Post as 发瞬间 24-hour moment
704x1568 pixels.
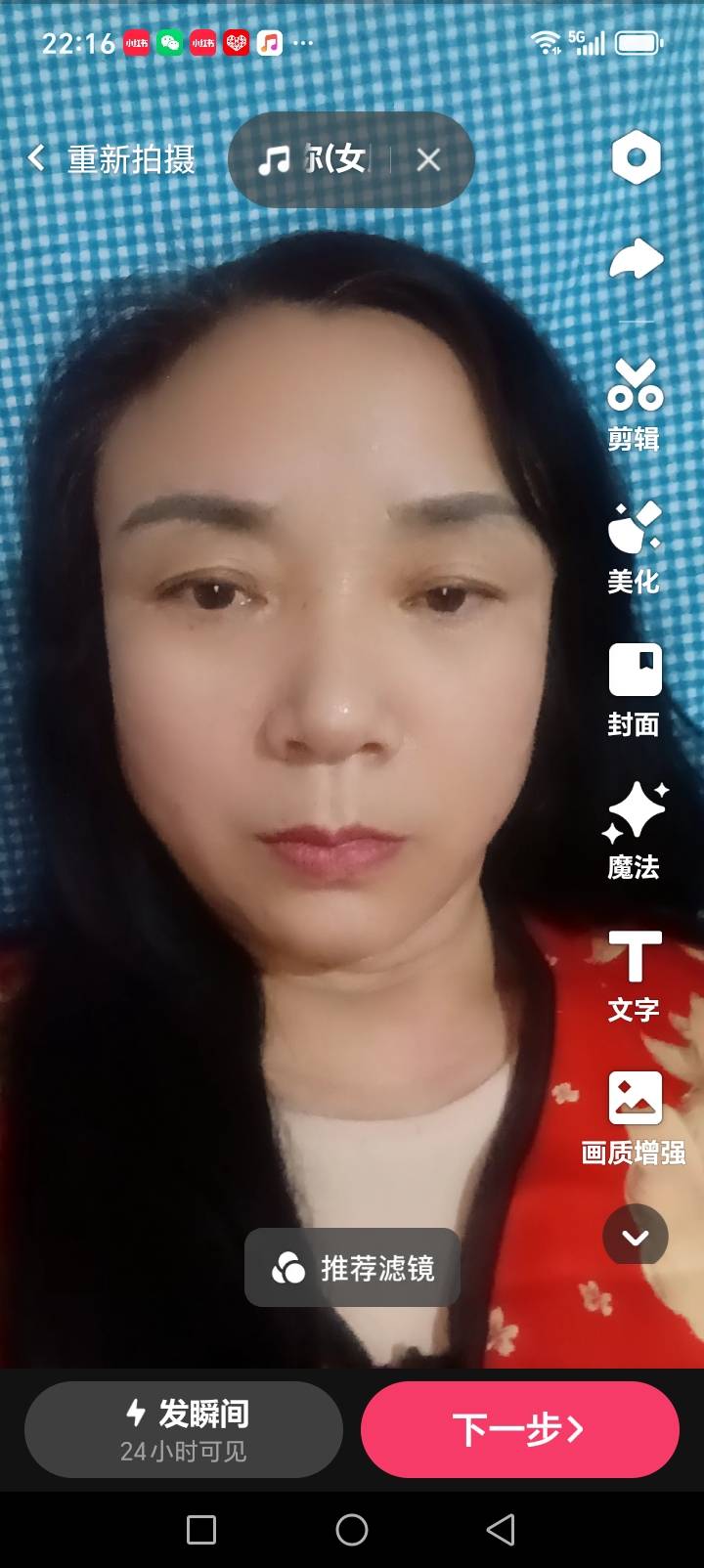[184, 1429]
